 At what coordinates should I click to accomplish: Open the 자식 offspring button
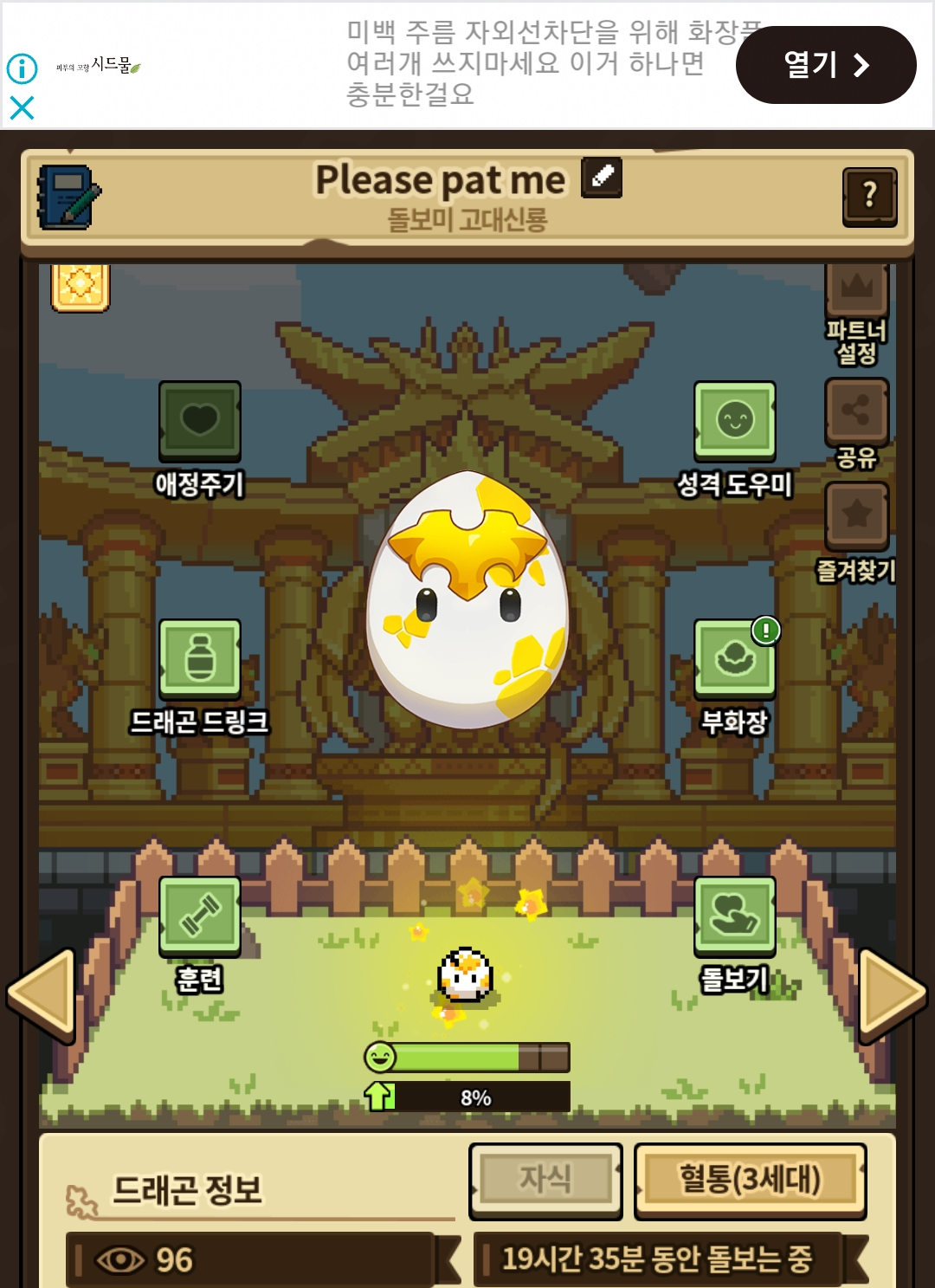click(545, 1180)
